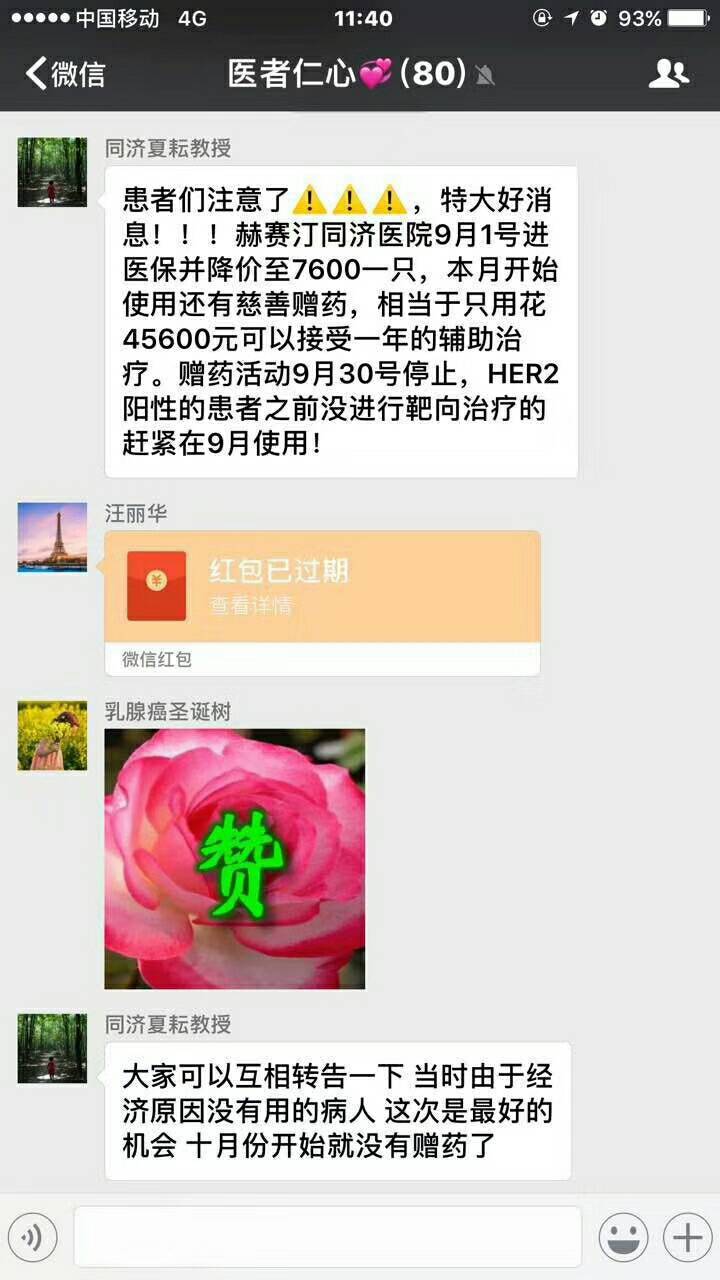This screenshot has height=1280, width=720.
Task: Focus the message text field
Action: click(328, 1237)
